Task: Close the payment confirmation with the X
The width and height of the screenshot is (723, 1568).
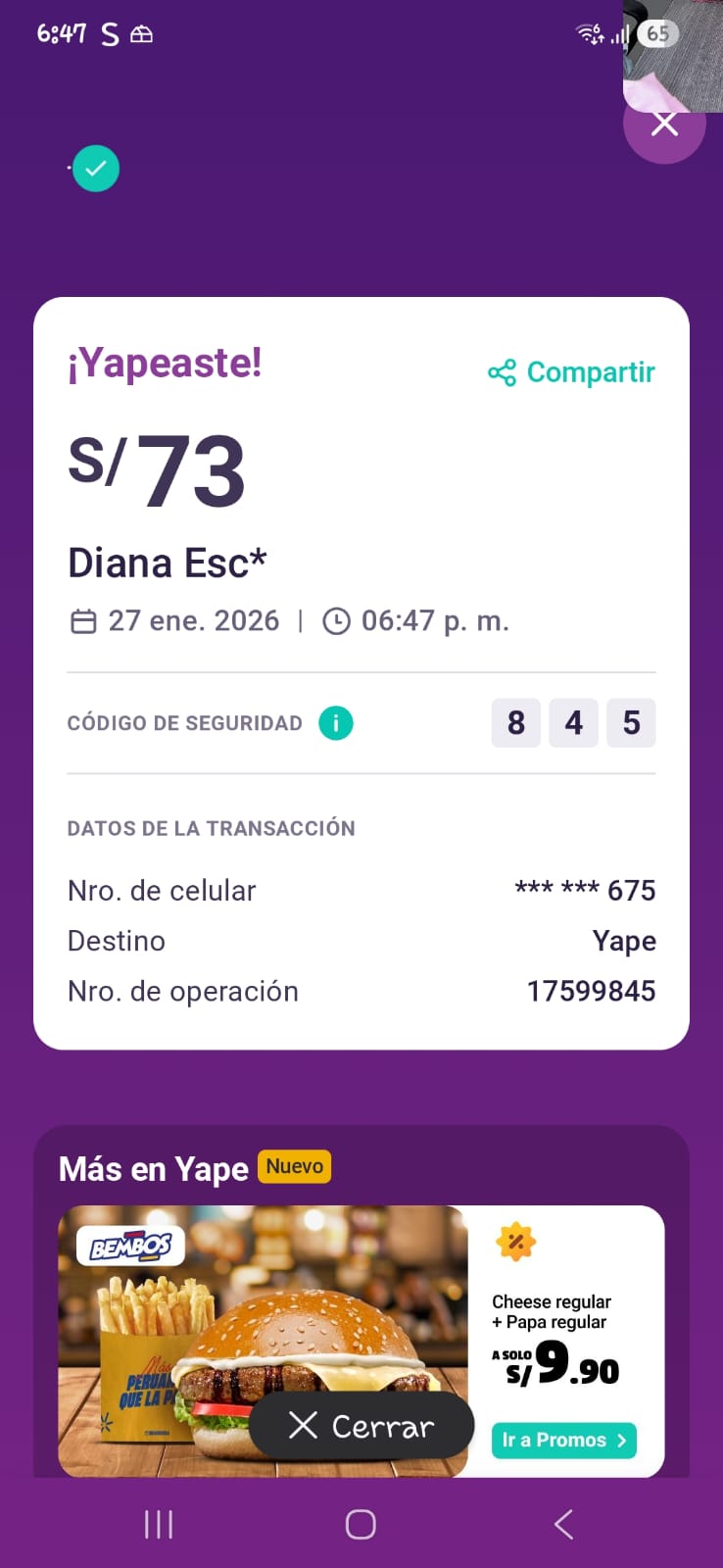Action: tap(664, 124)
